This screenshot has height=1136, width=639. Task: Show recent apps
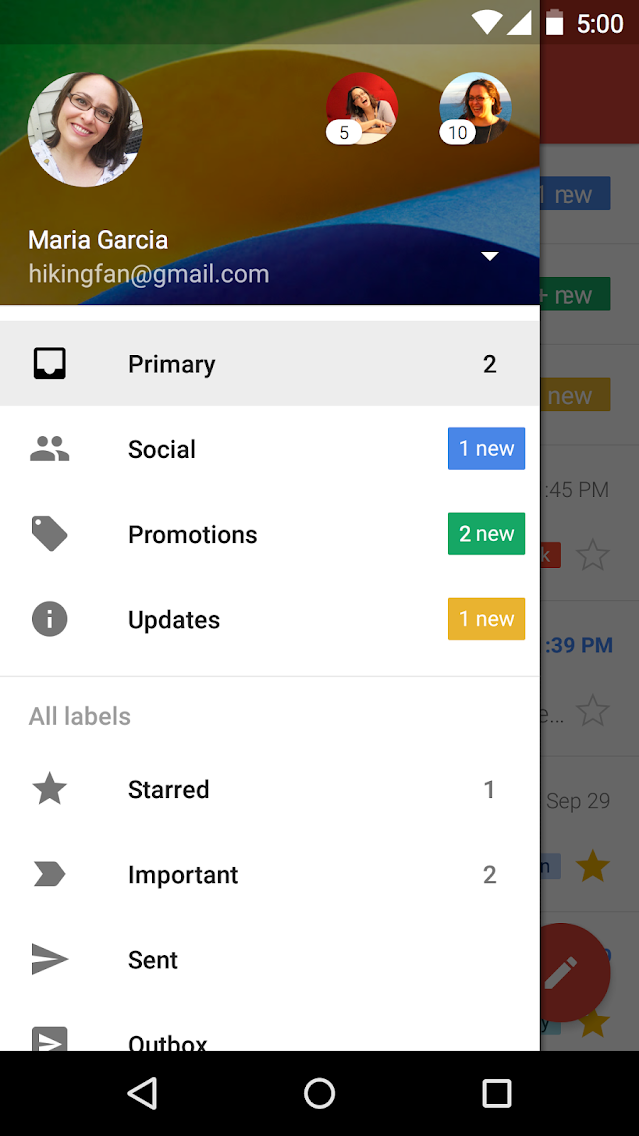click(496, 1093)
